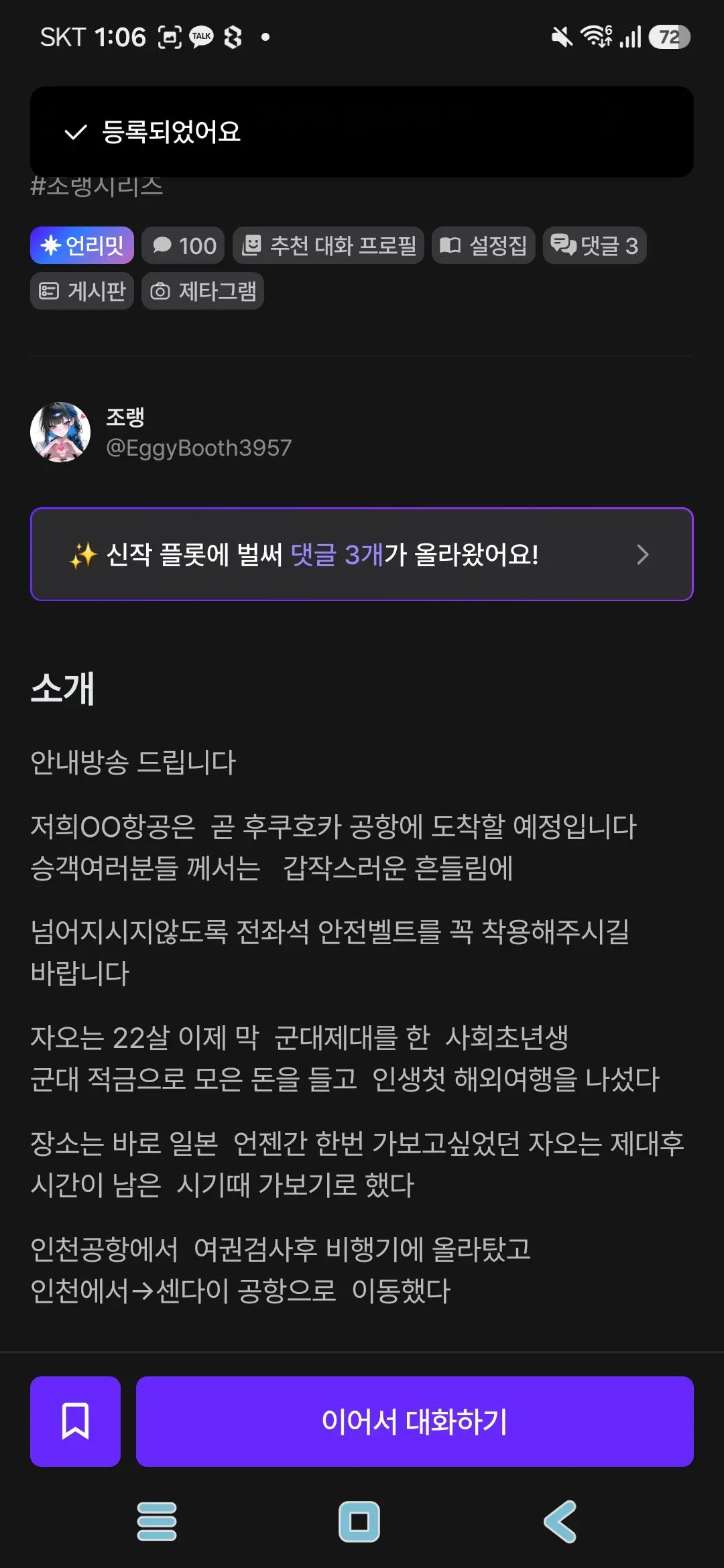
Task: Open the 게시판 board chip
Action: pyautogui.click(x=82, y=291)
